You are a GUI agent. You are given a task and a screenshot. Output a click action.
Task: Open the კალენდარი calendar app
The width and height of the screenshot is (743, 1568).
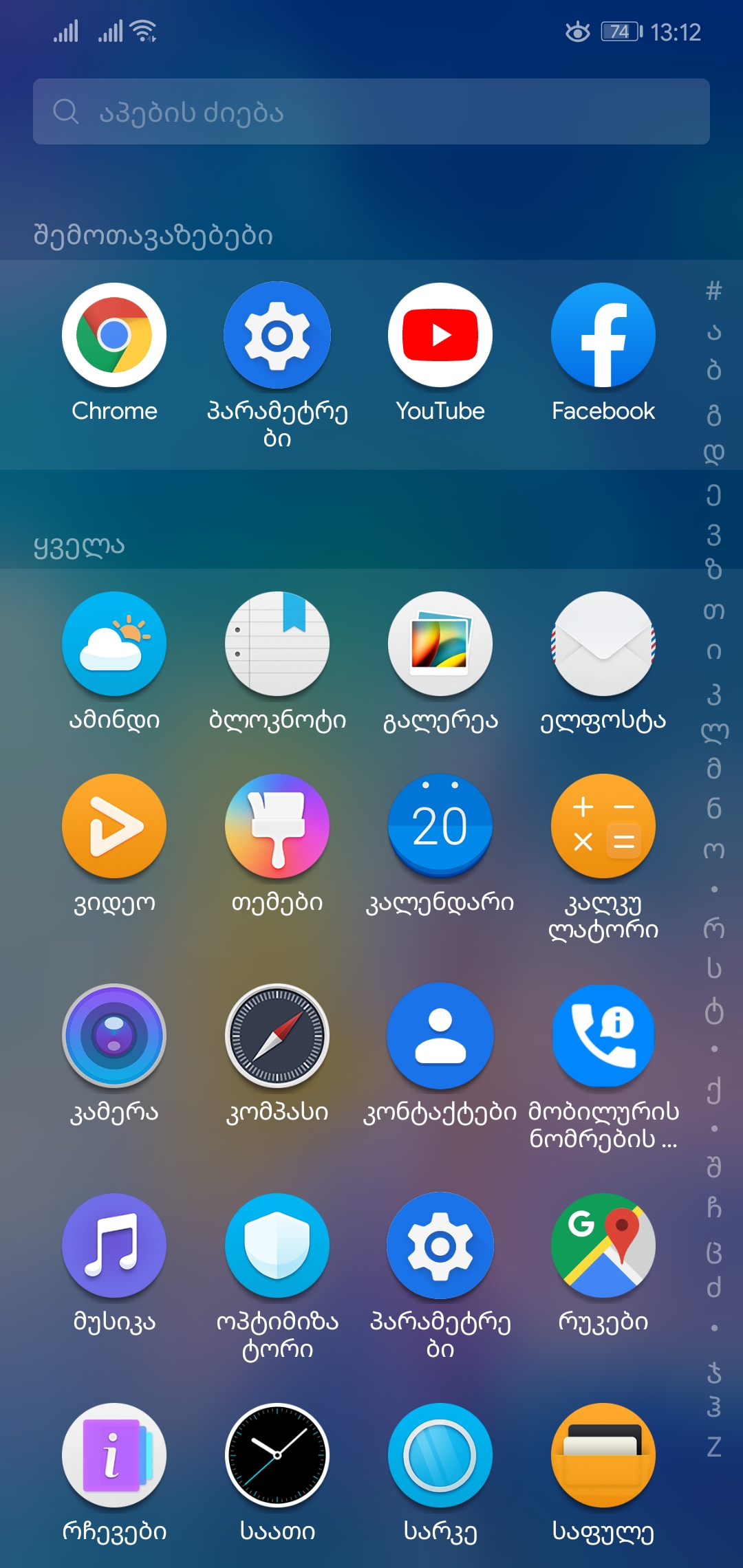[440, 826]
